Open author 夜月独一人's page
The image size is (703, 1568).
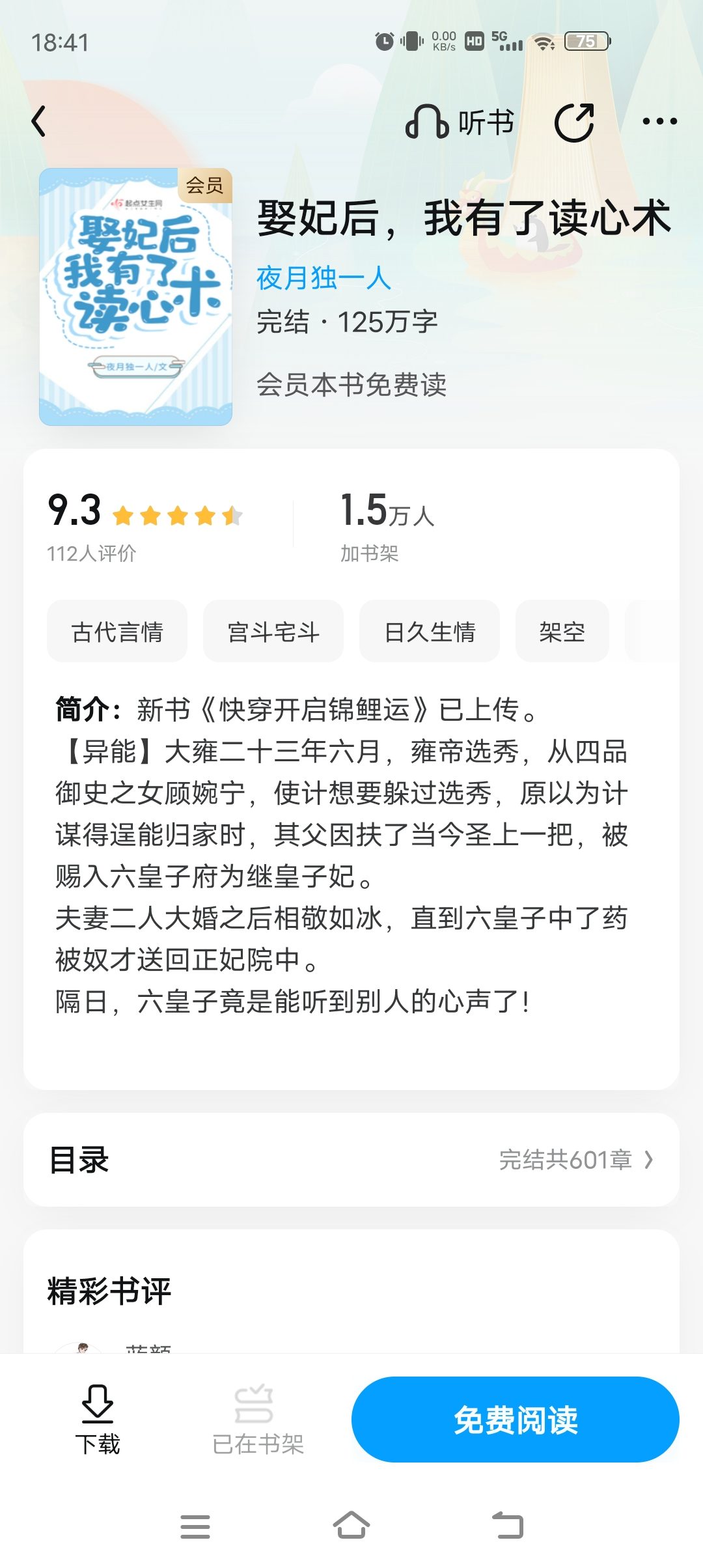[x=324, y=278]
